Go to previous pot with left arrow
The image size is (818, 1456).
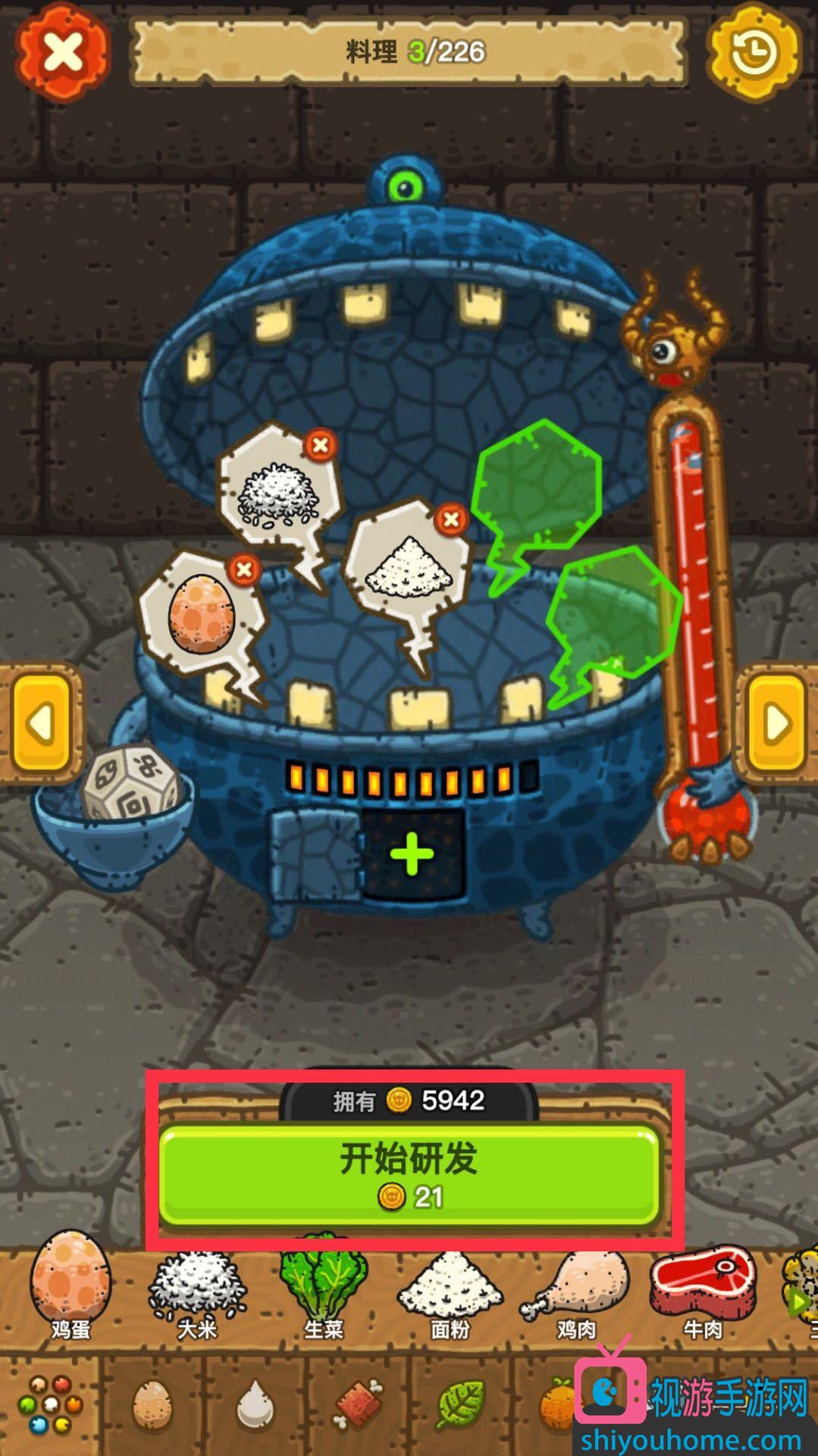click(42, 723)
